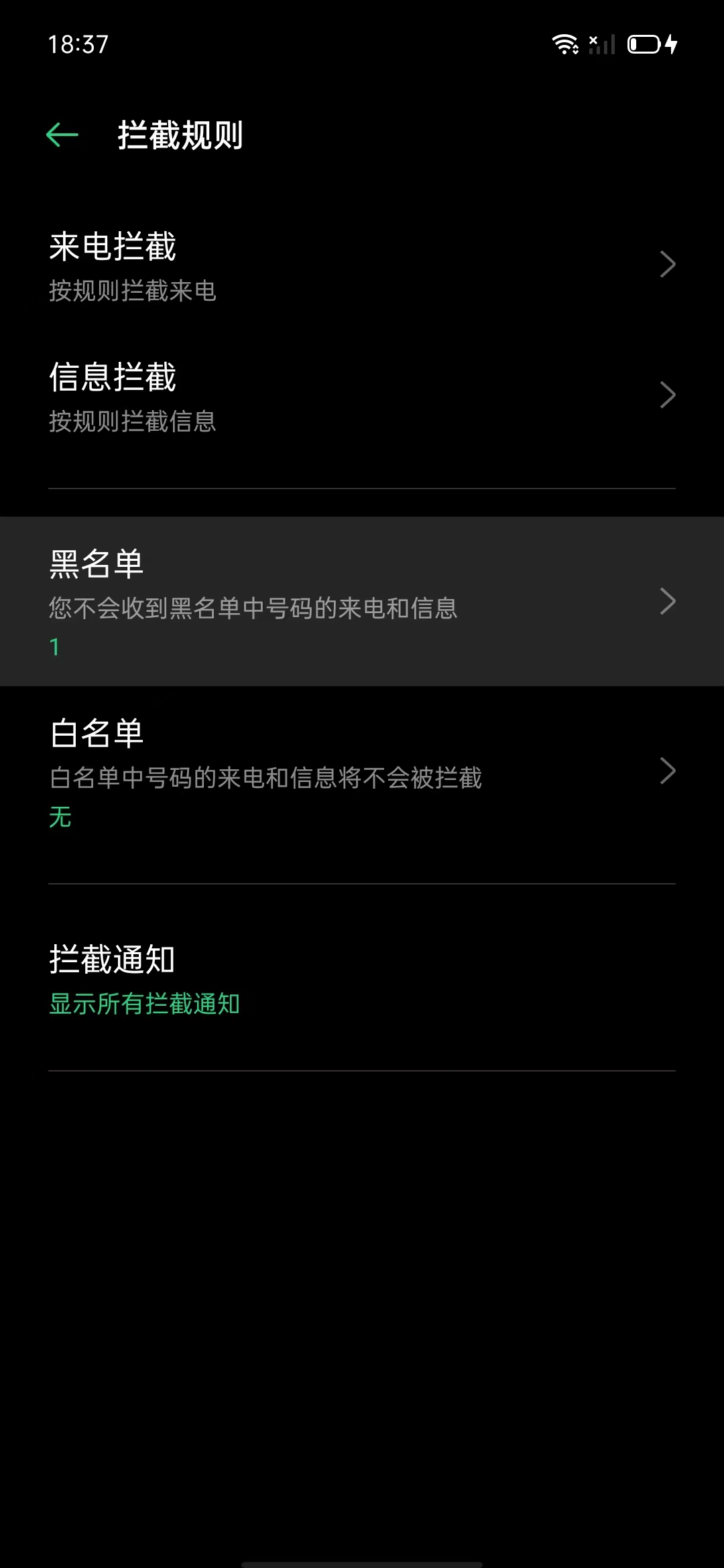724x1568 pixels.
Task: Open 信息拦截 settings
Action: click(x=362, y=396)
